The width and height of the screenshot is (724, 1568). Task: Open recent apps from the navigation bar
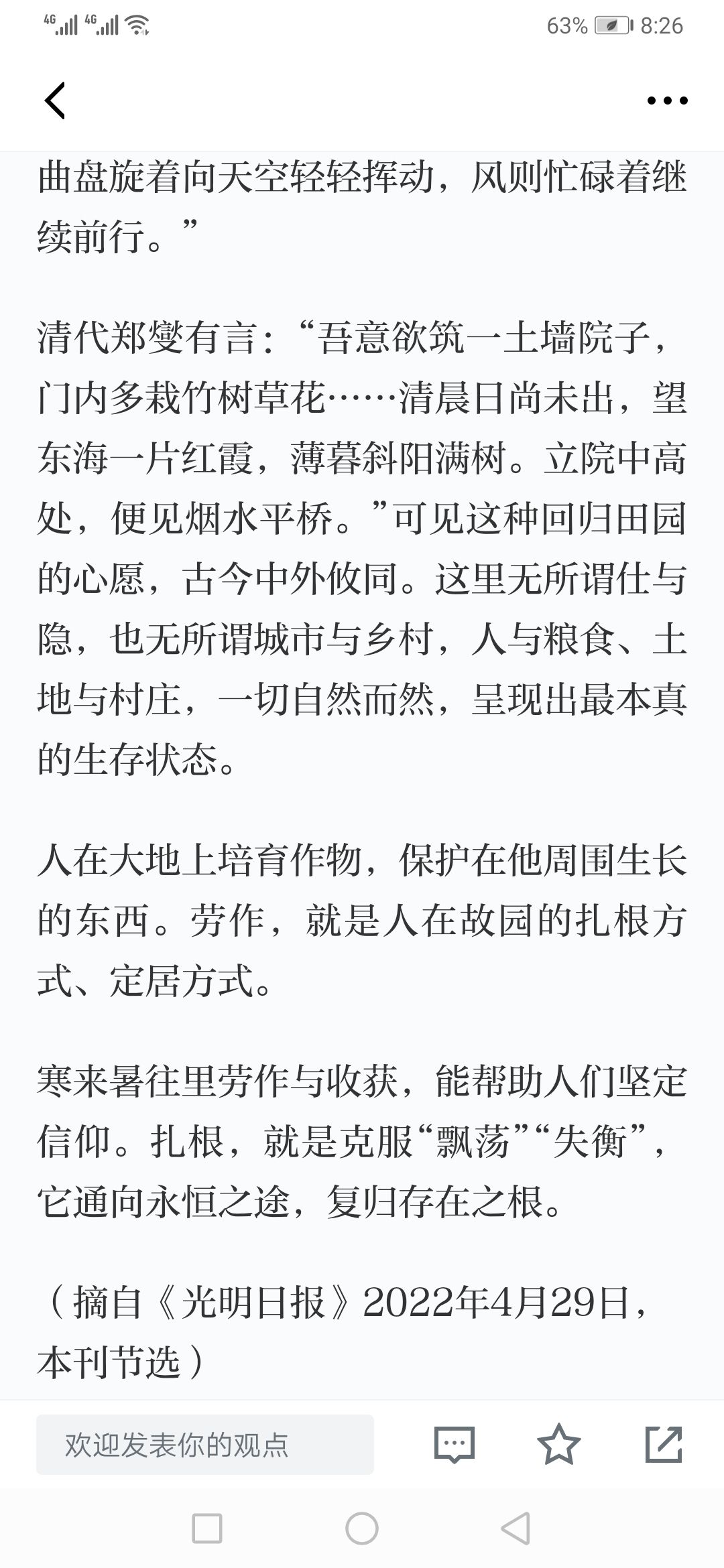(x=207, y=1529)
